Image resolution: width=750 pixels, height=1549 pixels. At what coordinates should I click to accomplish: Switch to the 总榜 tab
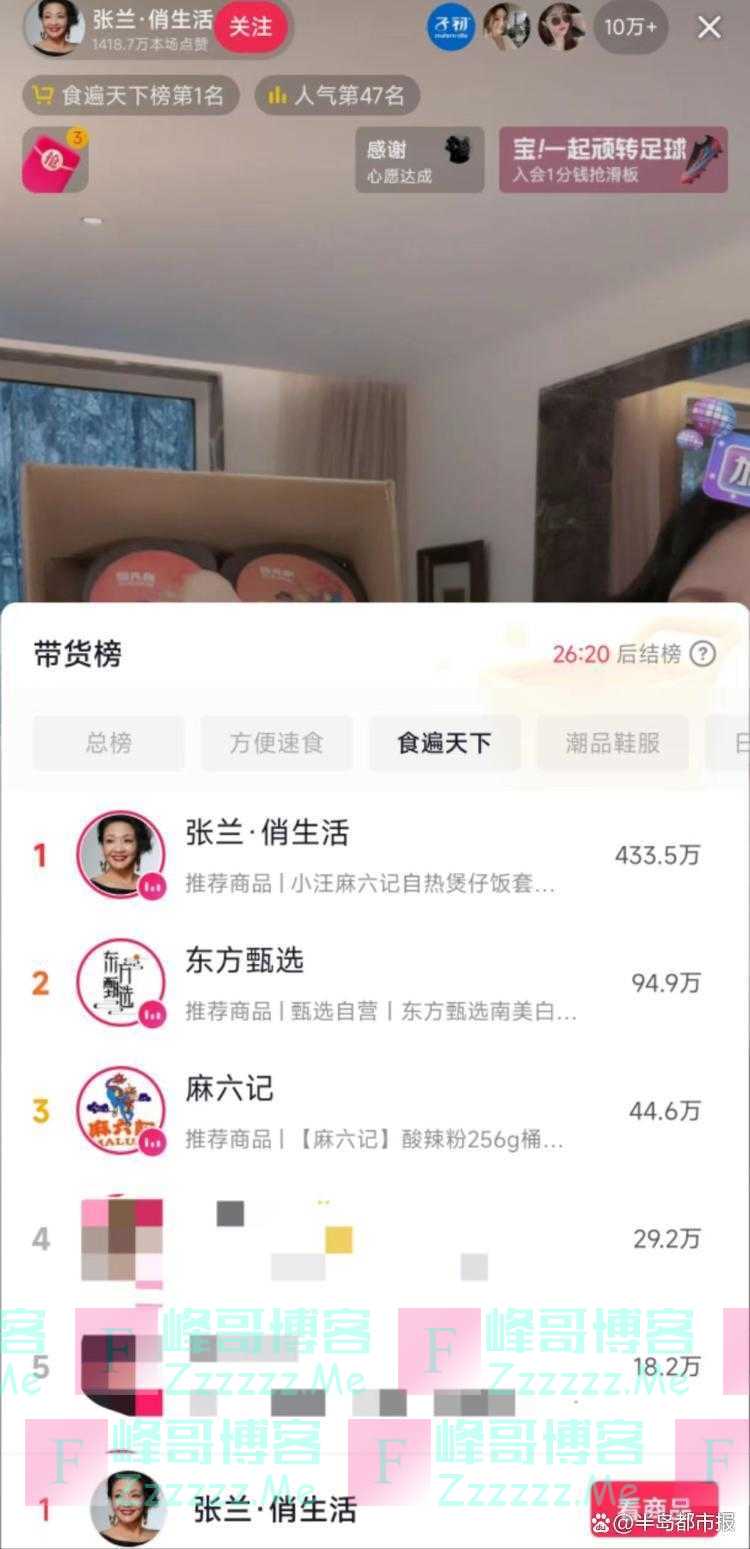tap(109, 743)
